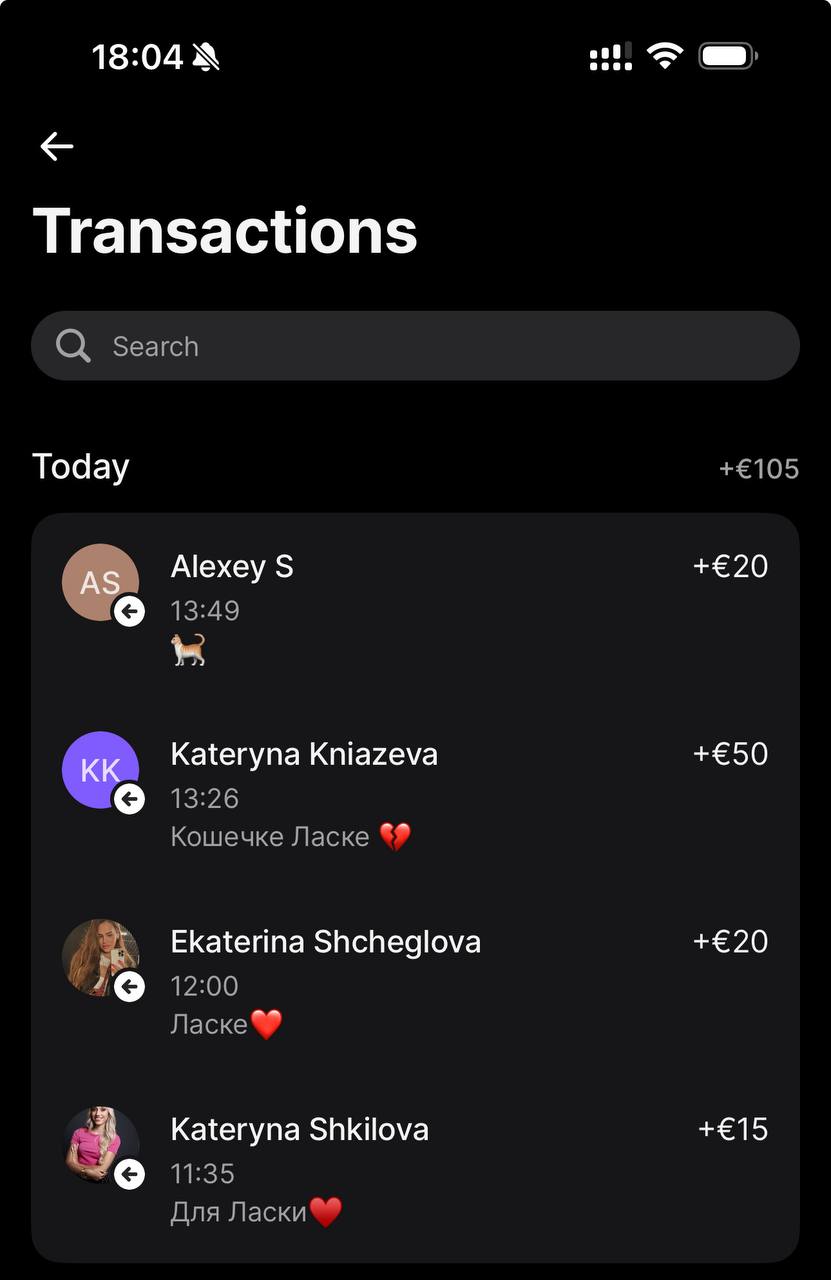Viewport: 831px width, 1280px height.
Task: Tap the Search transactions field
Action: tap(415, 346)
